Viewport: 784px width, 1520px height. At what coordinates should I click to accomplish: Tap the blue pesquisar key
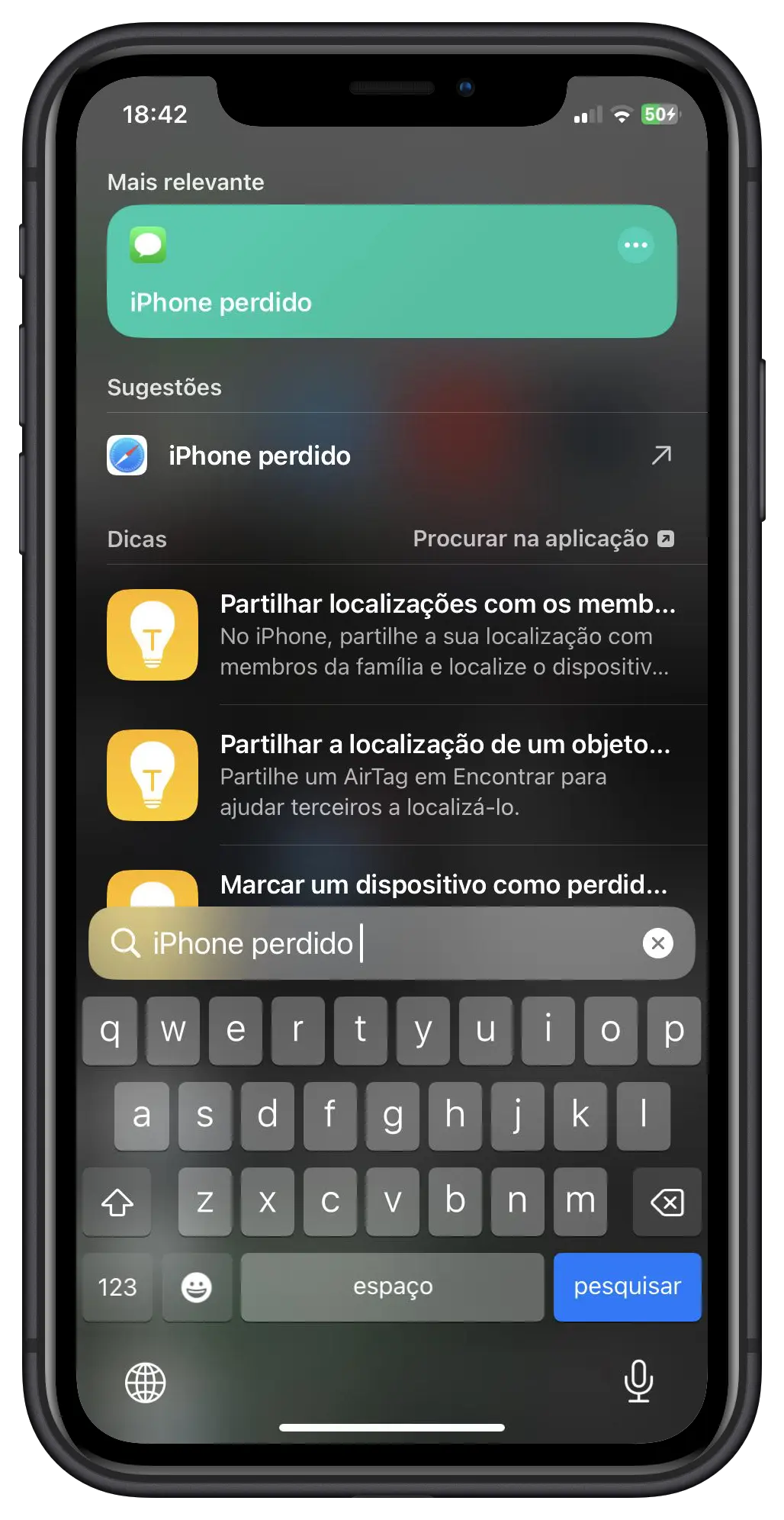(x=627, y=1287)
